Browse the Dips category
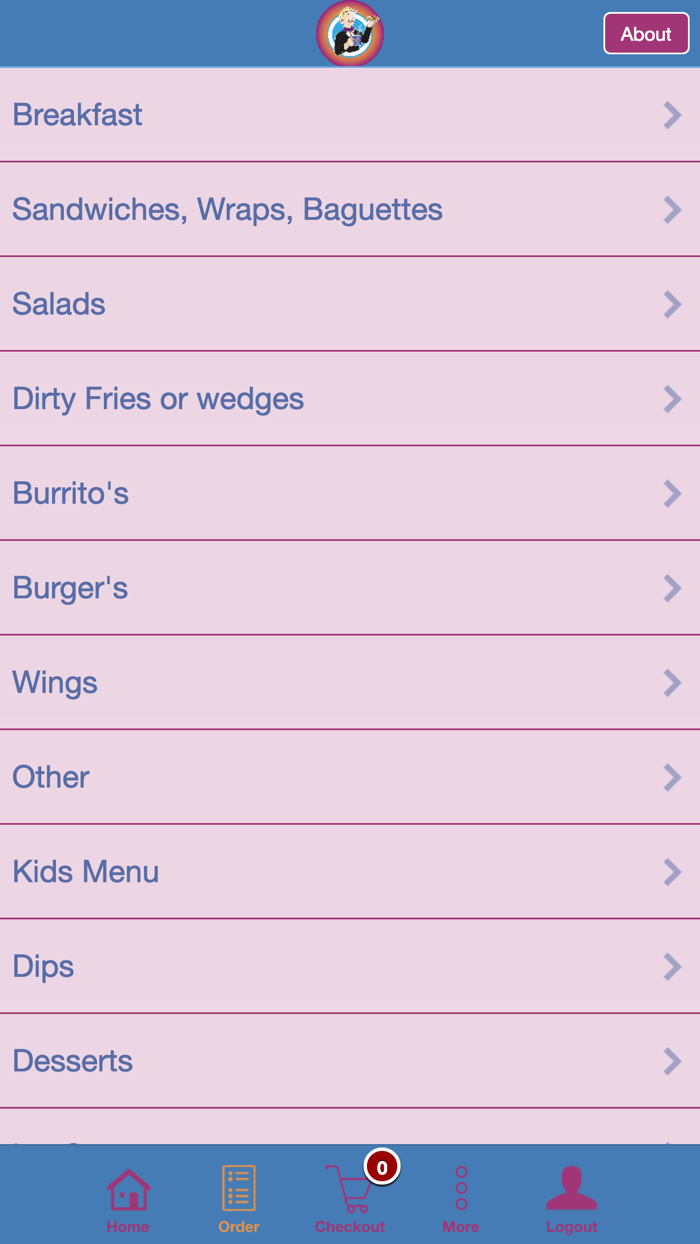700x1244 pixels. (350, 967)
